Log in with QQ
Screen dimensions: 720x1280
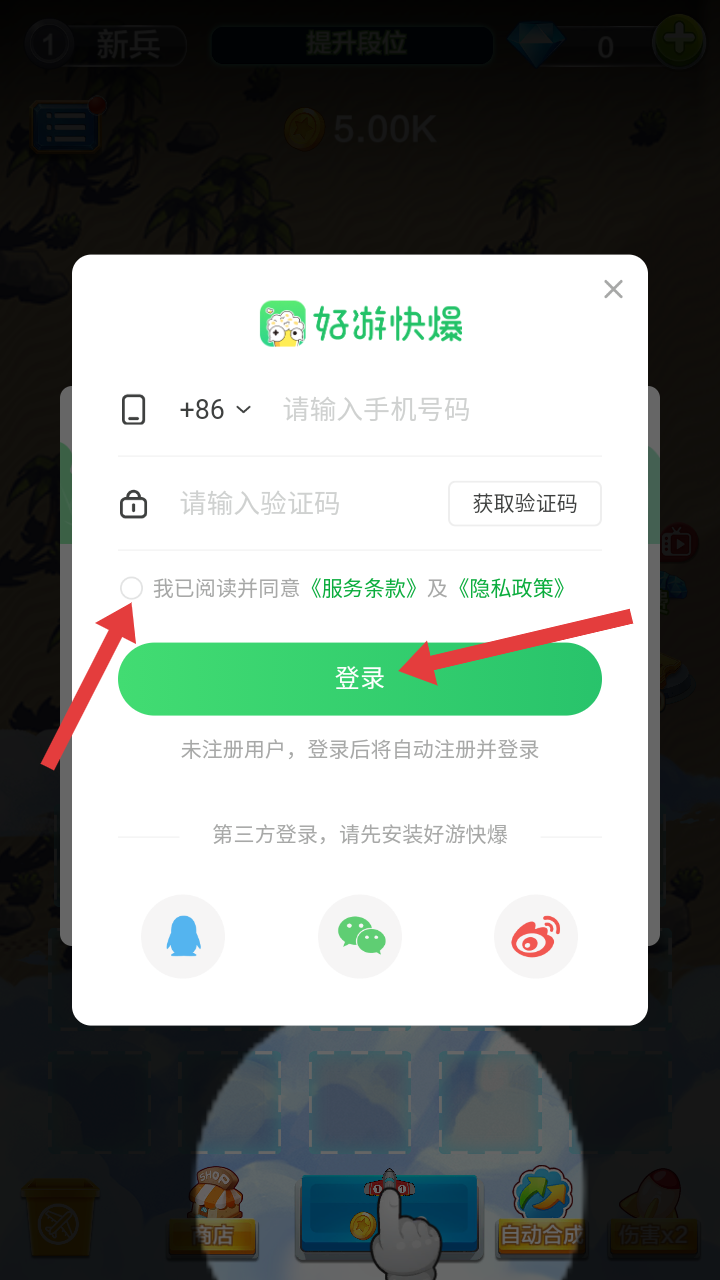pyautogui.click(x=183, y=937)
